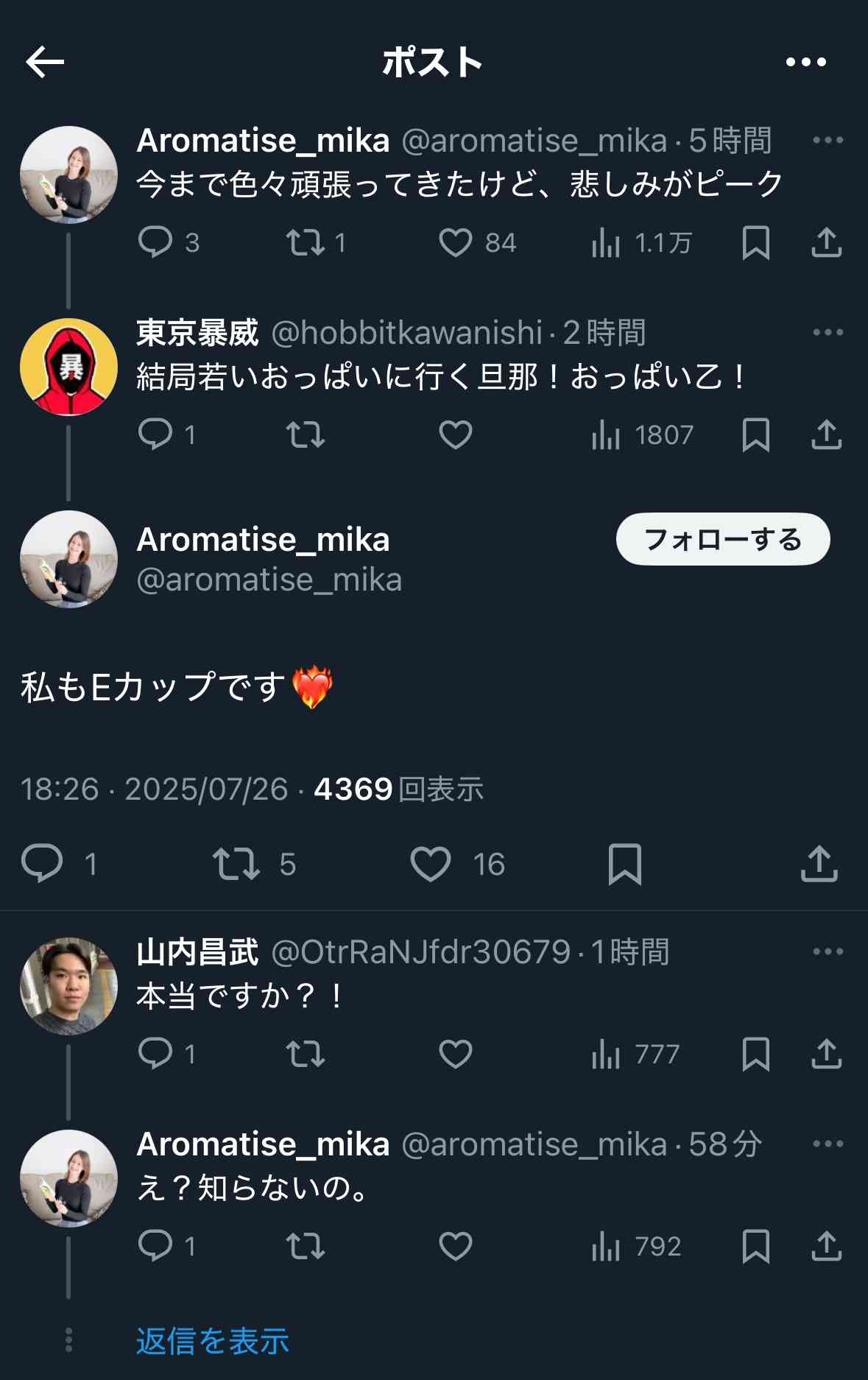Repost the 悲しみがピーク post
Viewport: 868px width, 1380px height.
coord(305,243)
